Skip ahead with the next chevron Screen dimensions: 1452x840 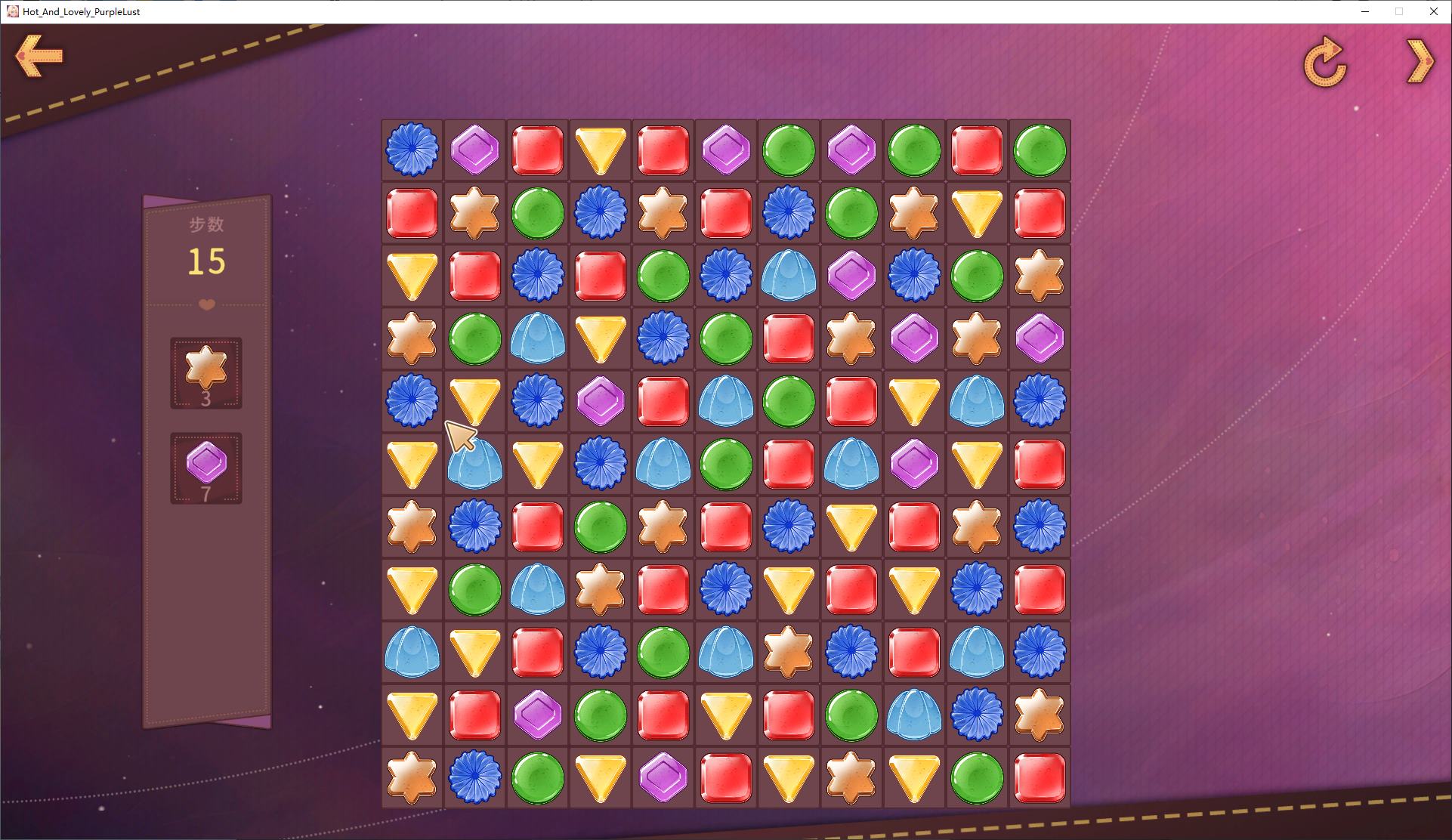coord(1420,60)
